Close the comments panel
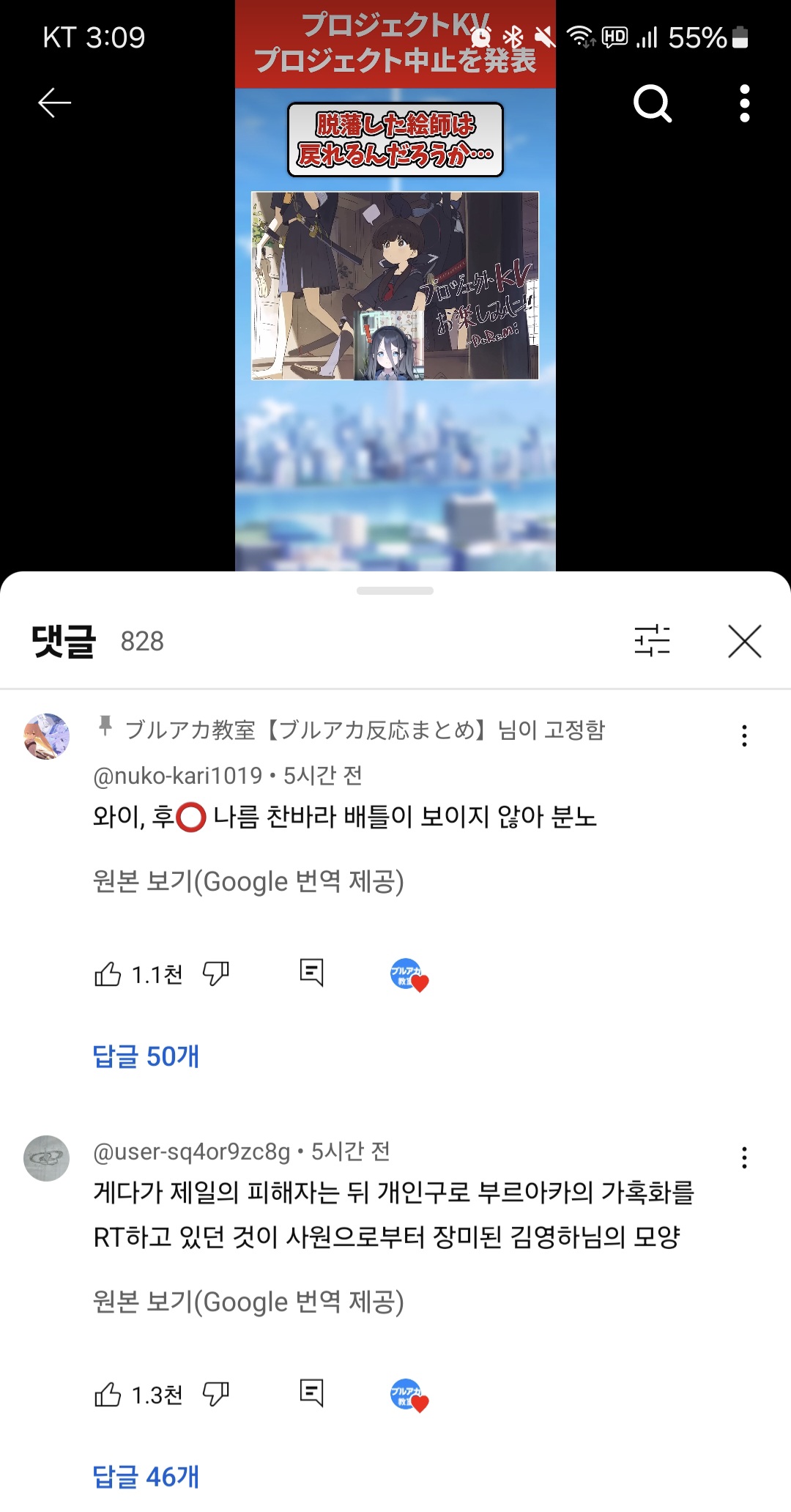Viewport: 791px width, 1512px height. tap(744, 642)
